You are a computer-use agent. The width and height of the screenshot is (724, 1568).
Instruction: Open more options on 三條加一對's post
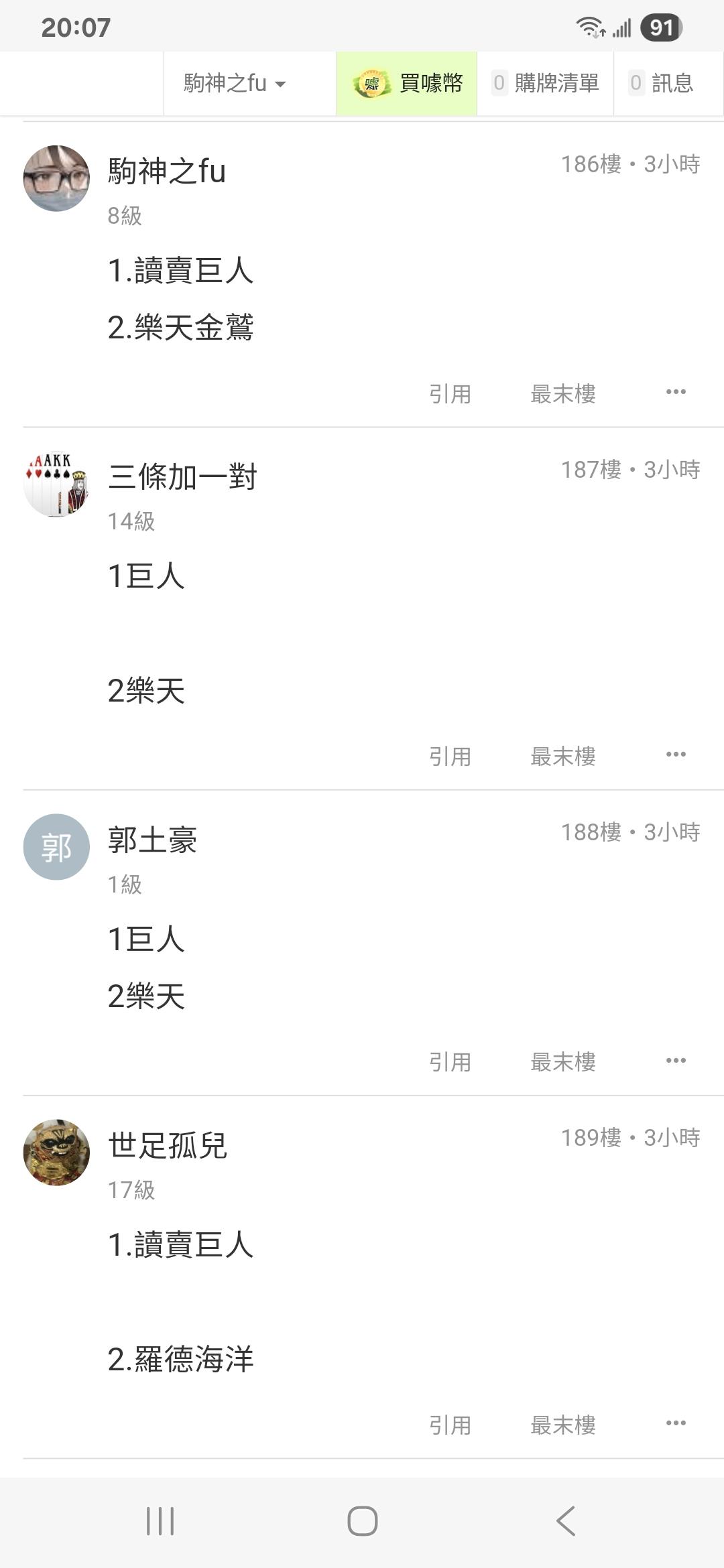[676, 755]
